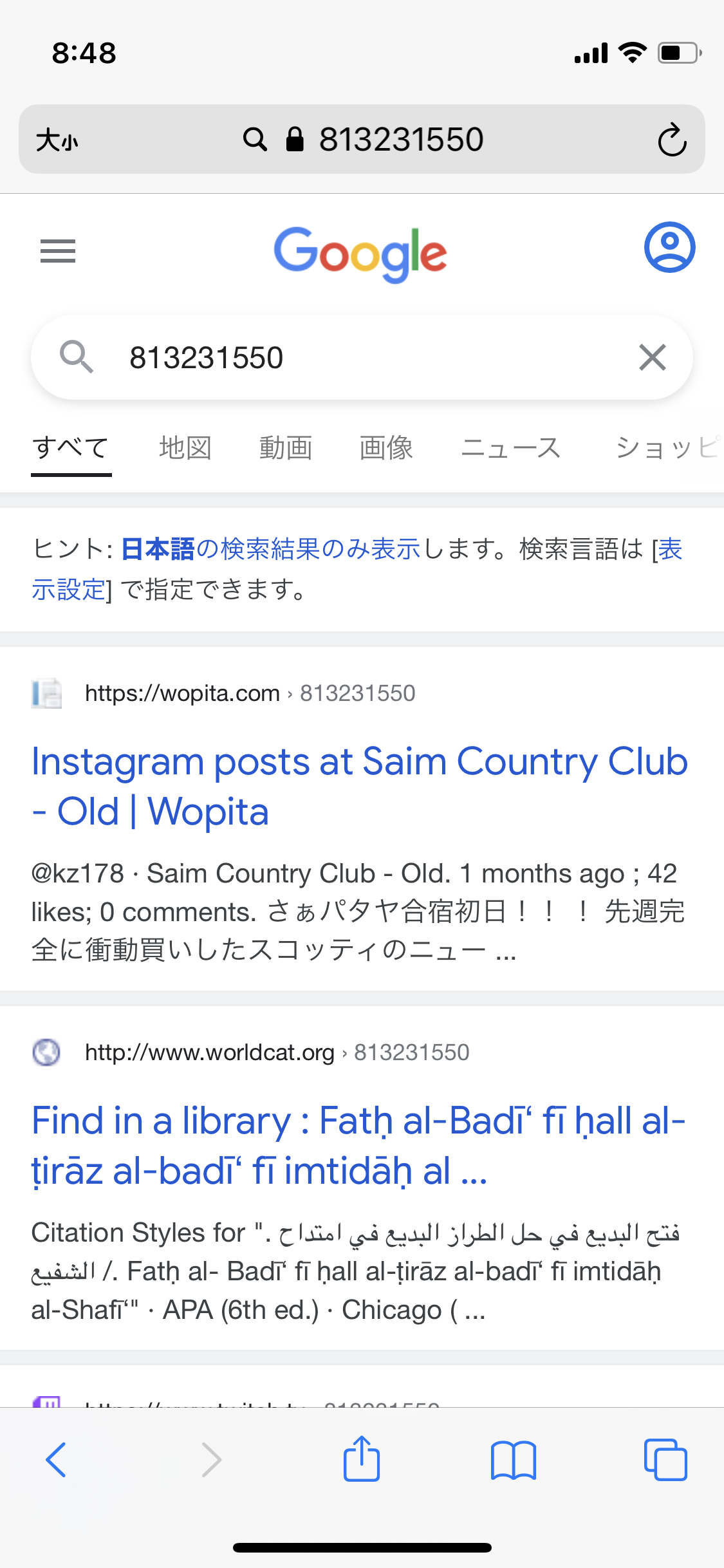Open the 大小 text size menu
The width and height of the screenshot is (724, 1568).
tap(57, 140)
